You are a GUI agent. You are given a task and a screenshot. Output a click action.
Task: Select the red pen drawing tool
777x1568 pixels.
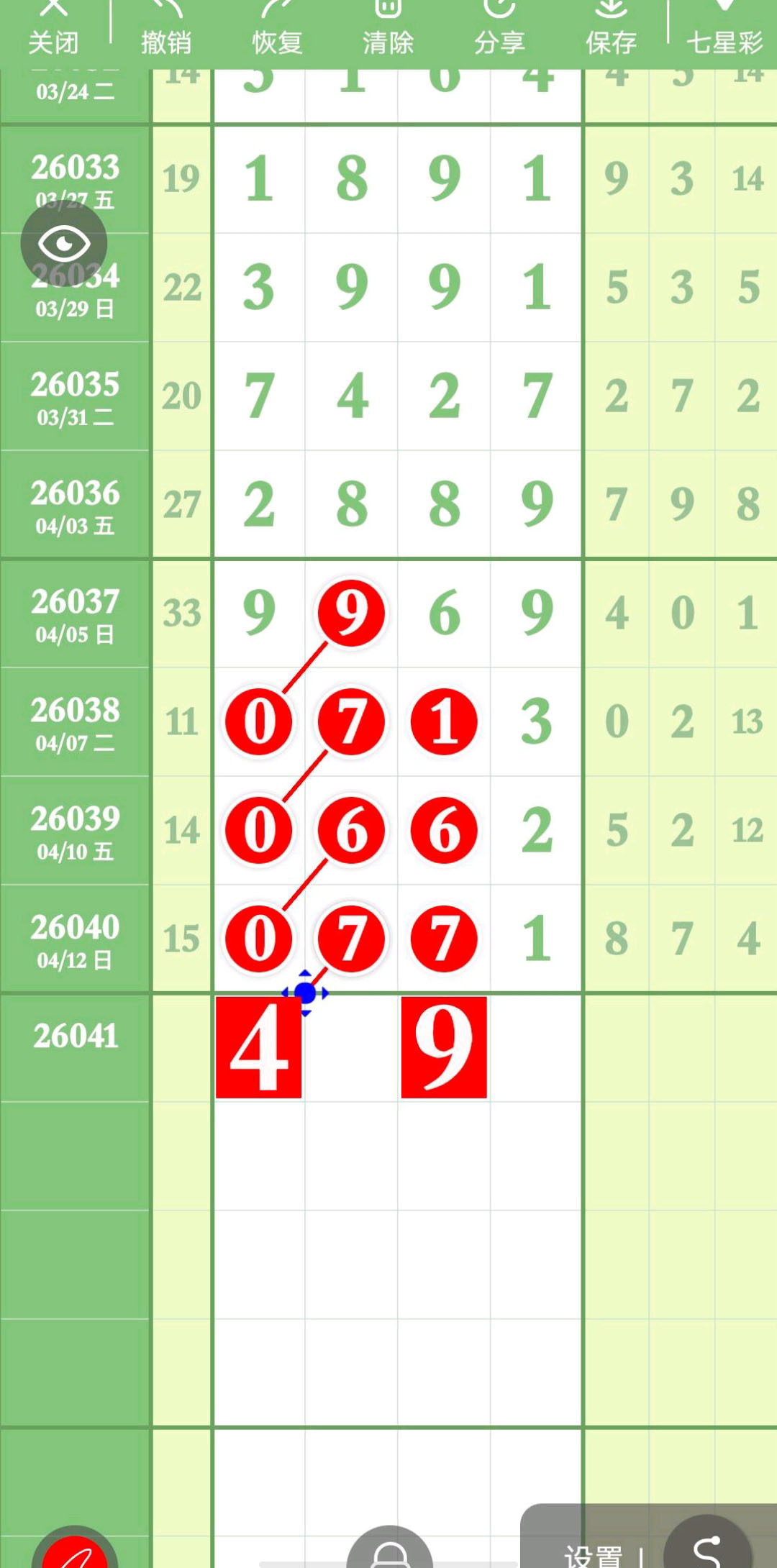coord(75,1554)
